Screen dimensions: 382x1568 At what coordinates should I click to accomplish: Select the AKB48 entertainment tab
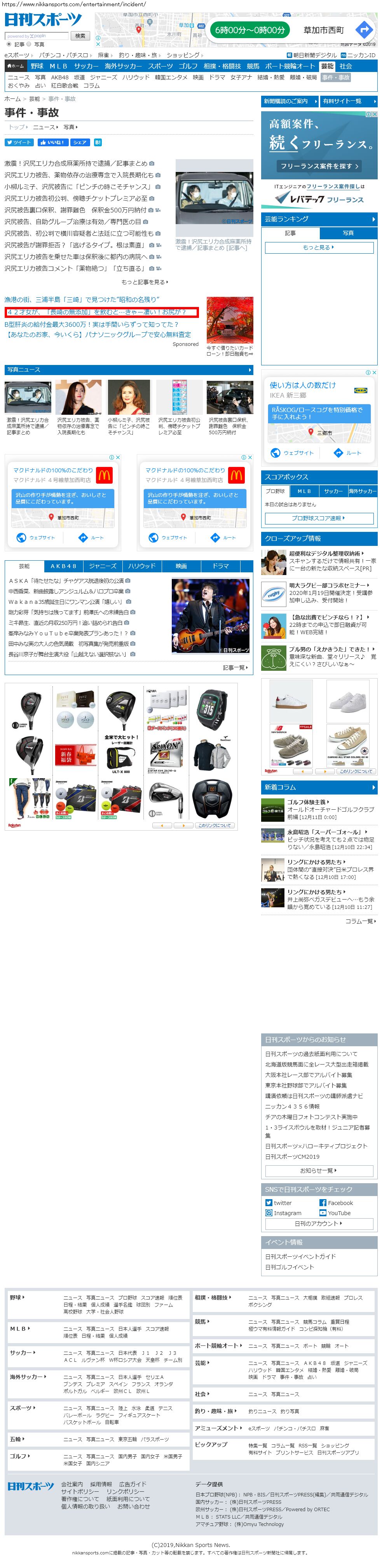tap(63, 566)
